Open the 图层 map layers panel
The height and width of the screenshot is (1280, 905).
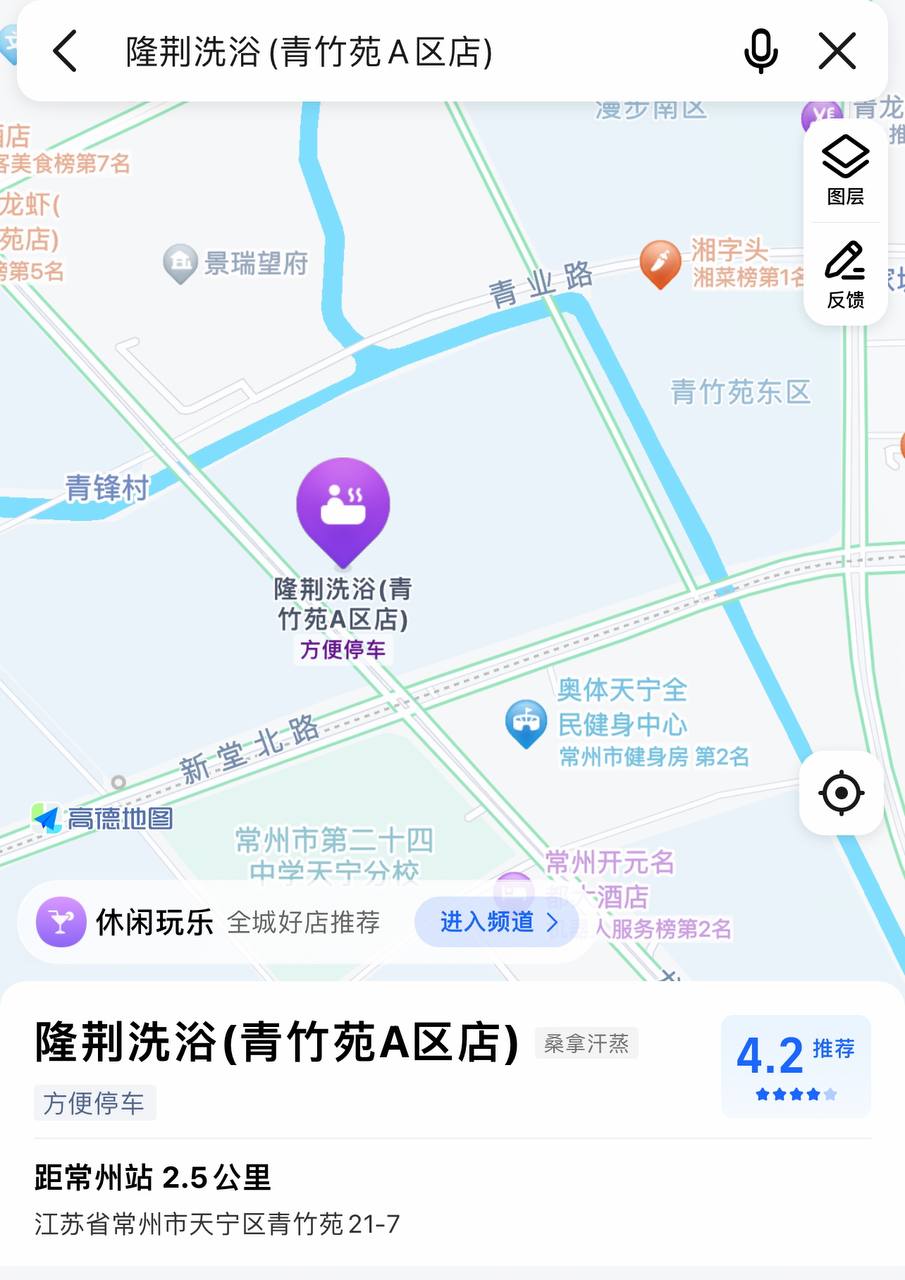(x=845, y=170)
